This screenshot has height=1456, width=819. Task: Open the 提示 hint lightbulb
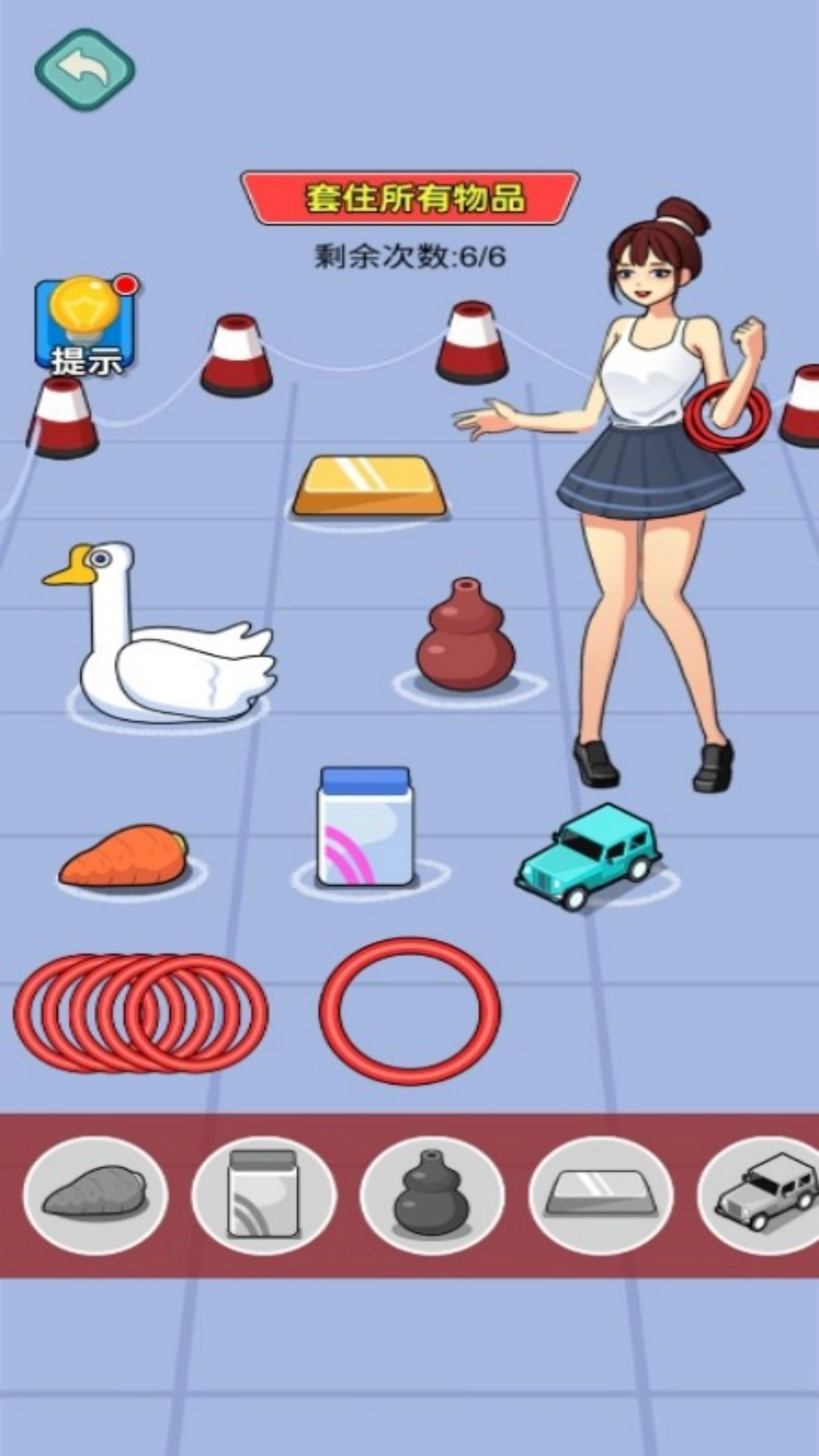coord(86,326)
